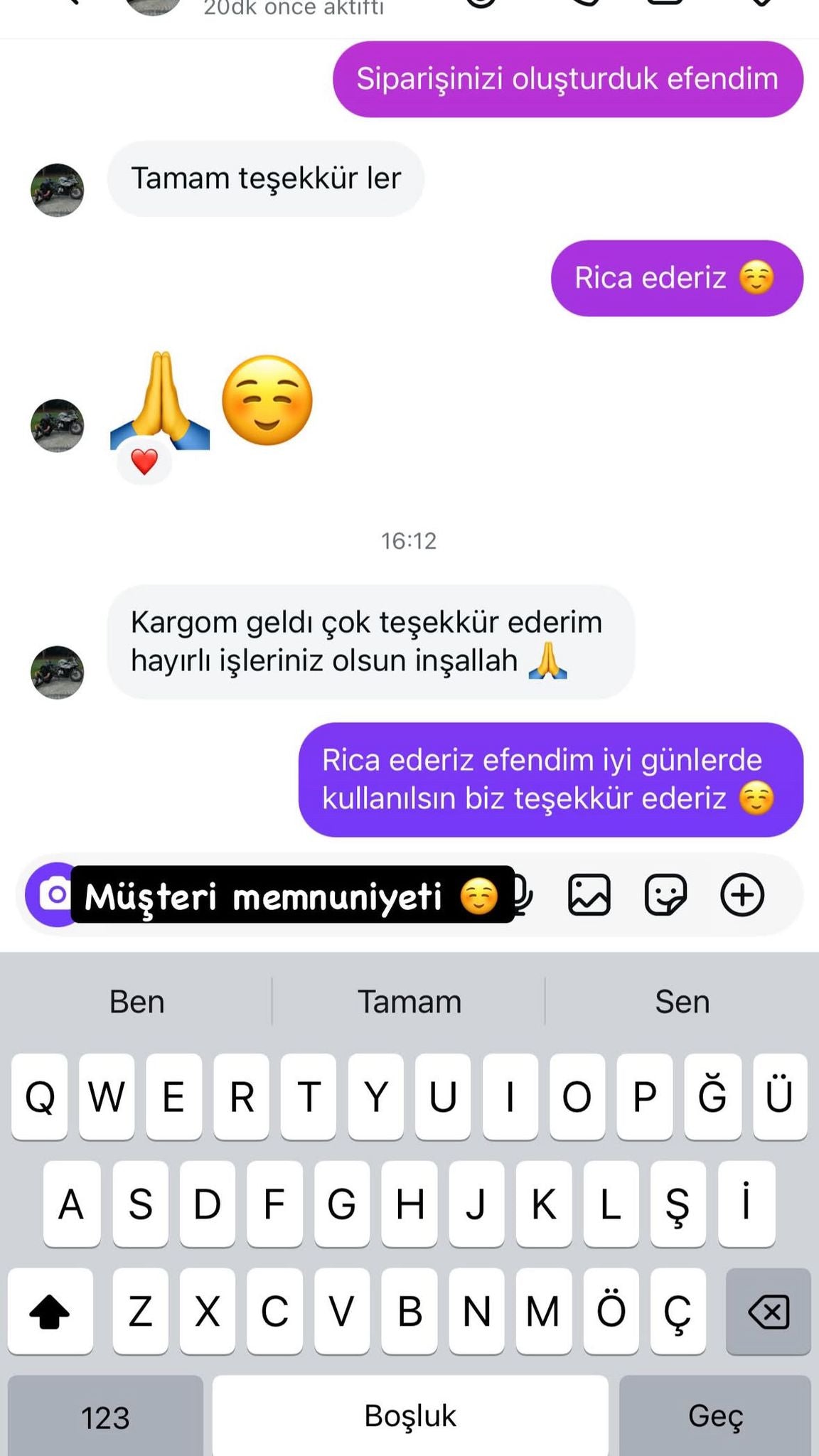The image size is (819, 1456).
Task: Open the sticker picker icon
Action: click(665, 894)
